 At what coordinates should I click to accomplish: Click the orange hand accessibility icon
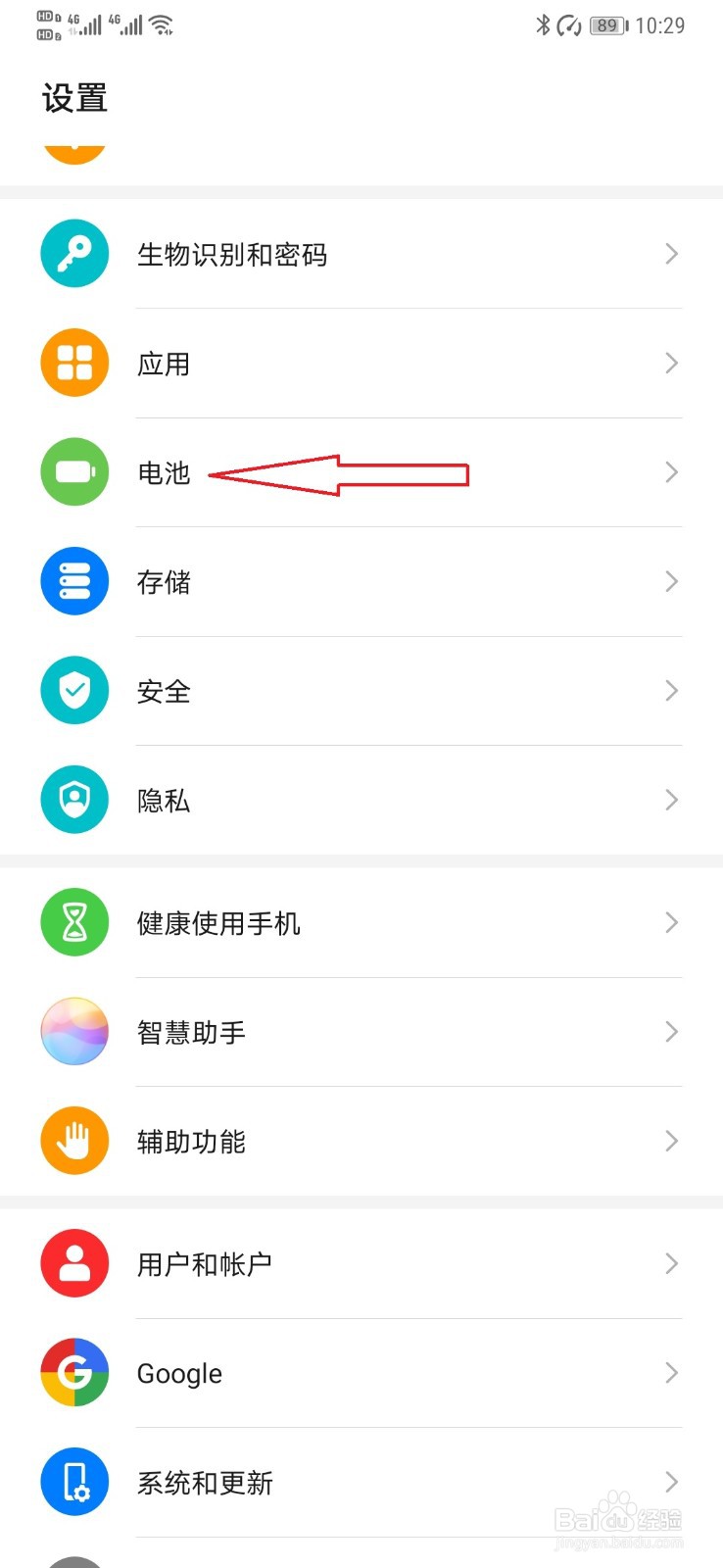pos(73,1141)
